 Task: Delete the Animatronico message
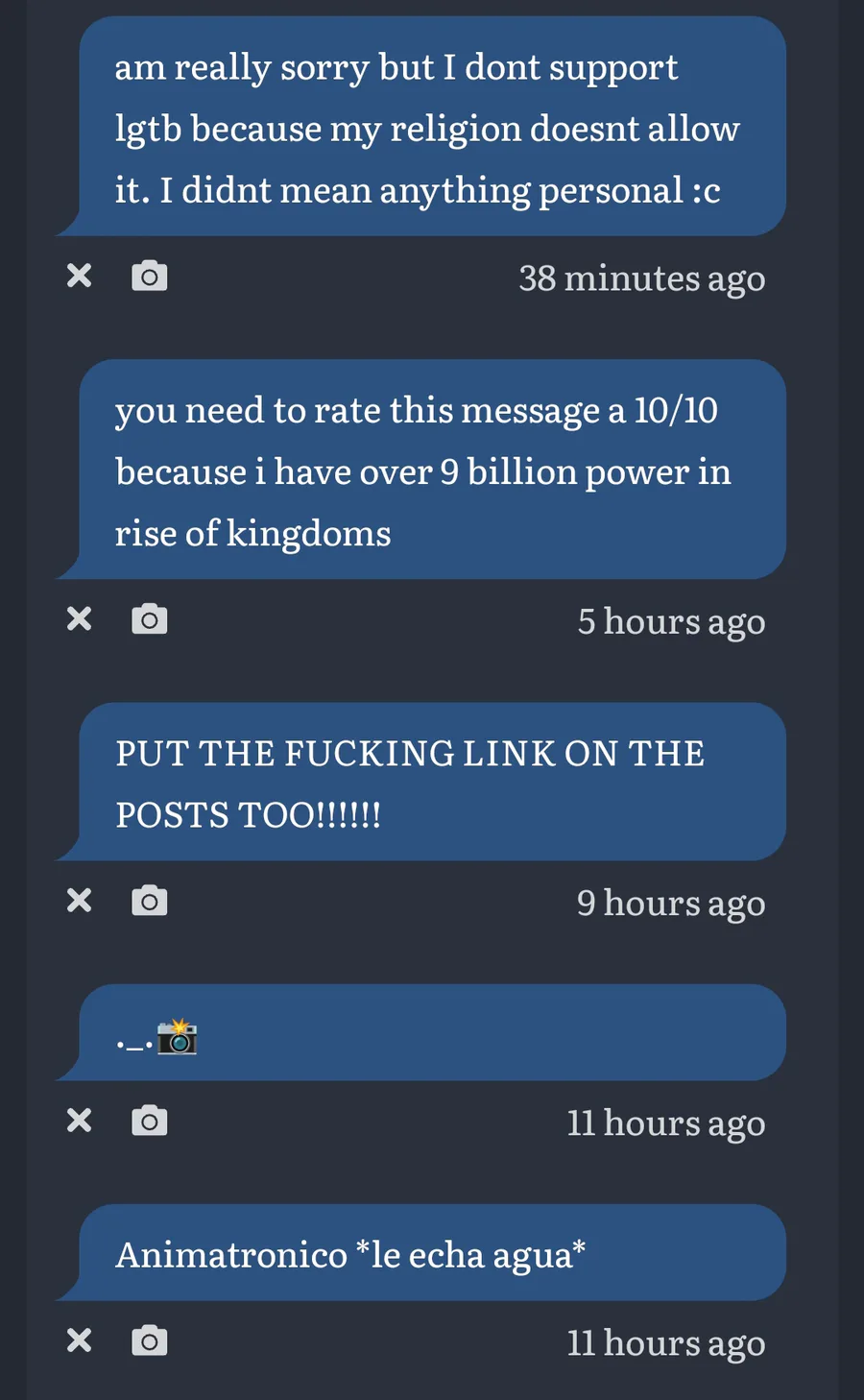pos(80,1340)
